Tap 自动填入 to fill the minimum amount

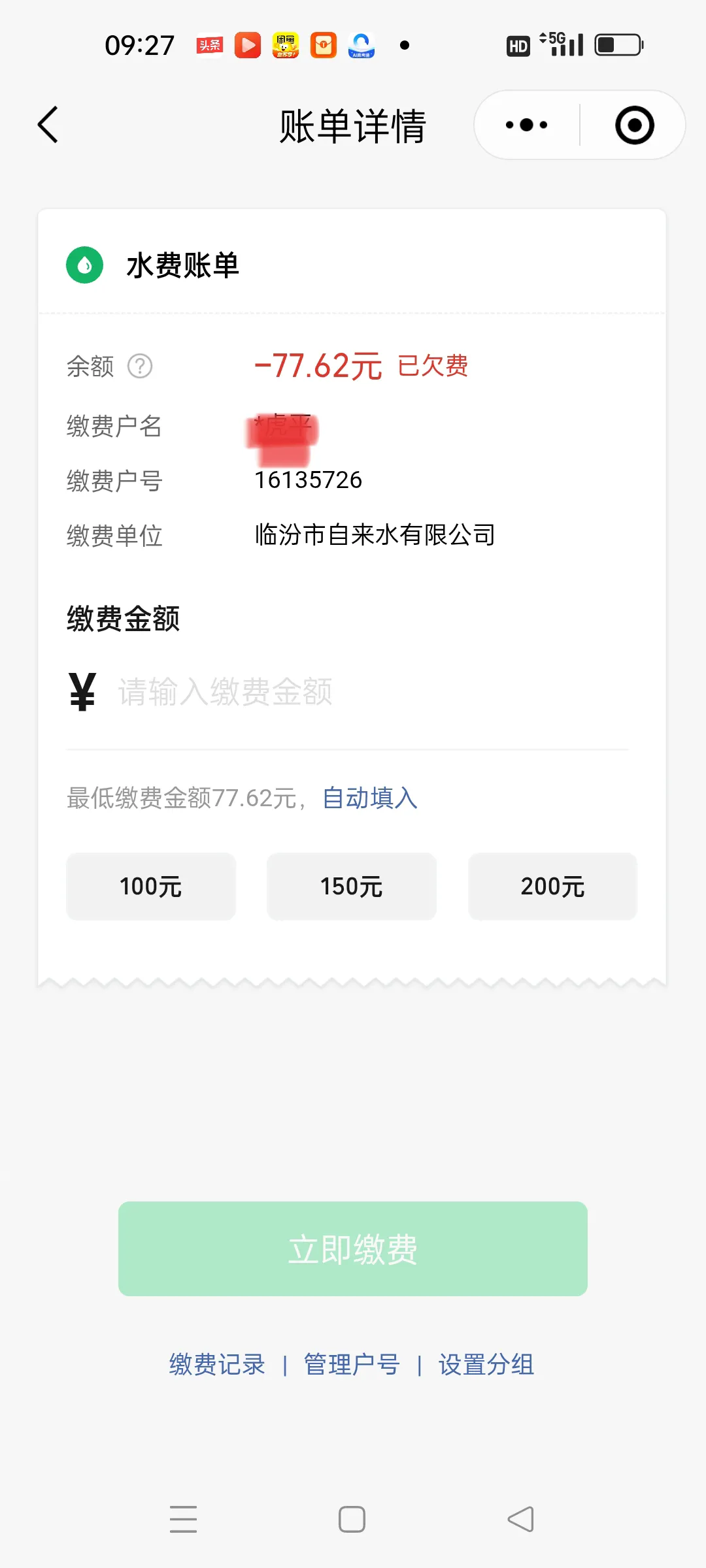click(370, 798)
